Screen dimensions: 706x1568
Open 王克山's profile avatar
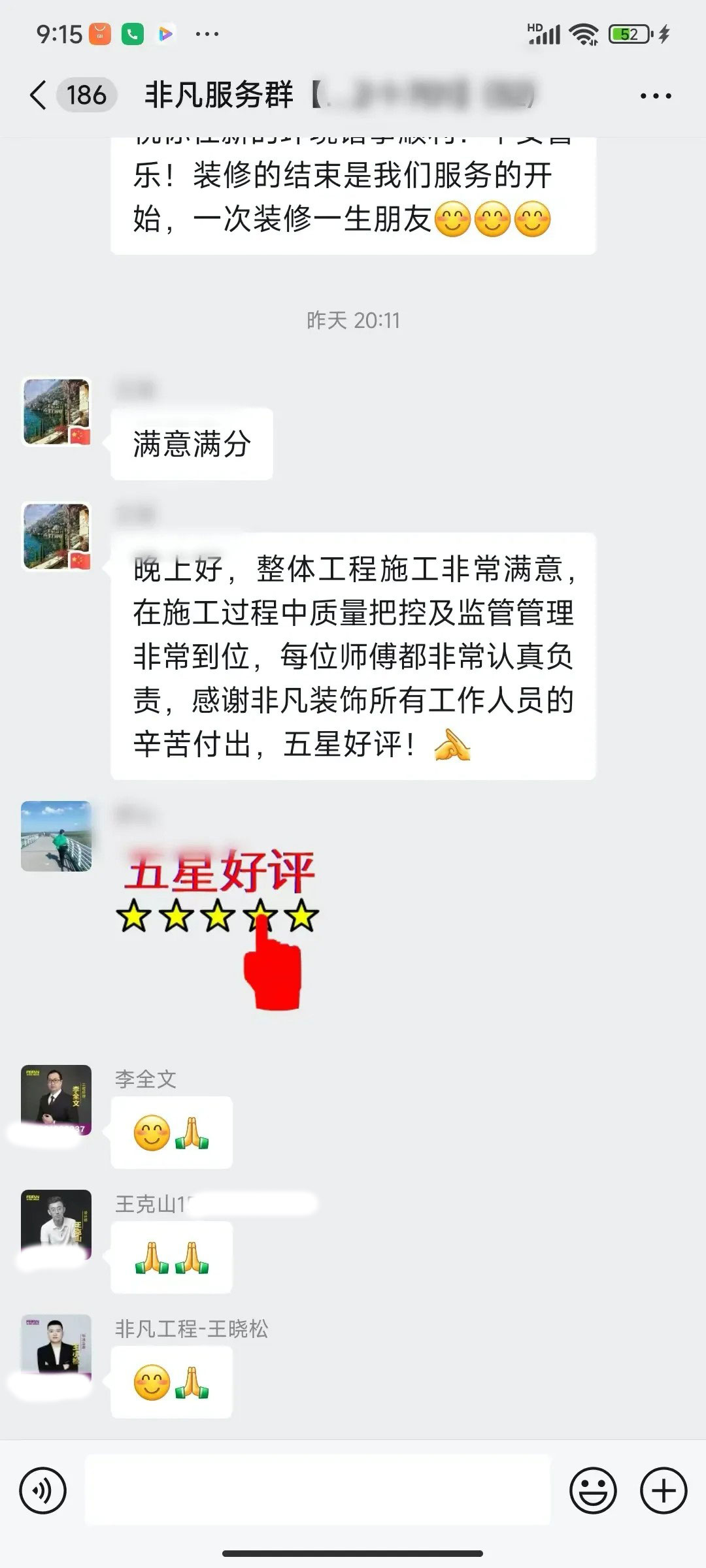coord(56,1224)
